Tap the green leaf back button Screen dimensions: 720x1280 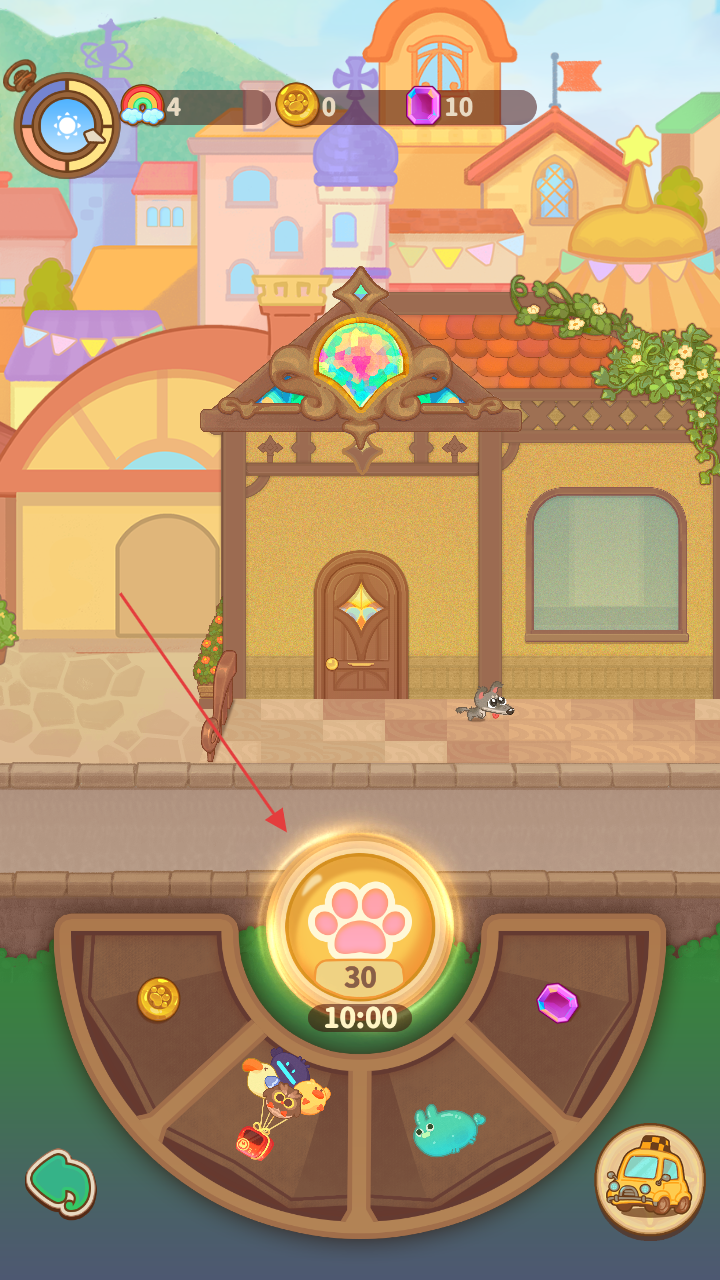click(62, 1182)
